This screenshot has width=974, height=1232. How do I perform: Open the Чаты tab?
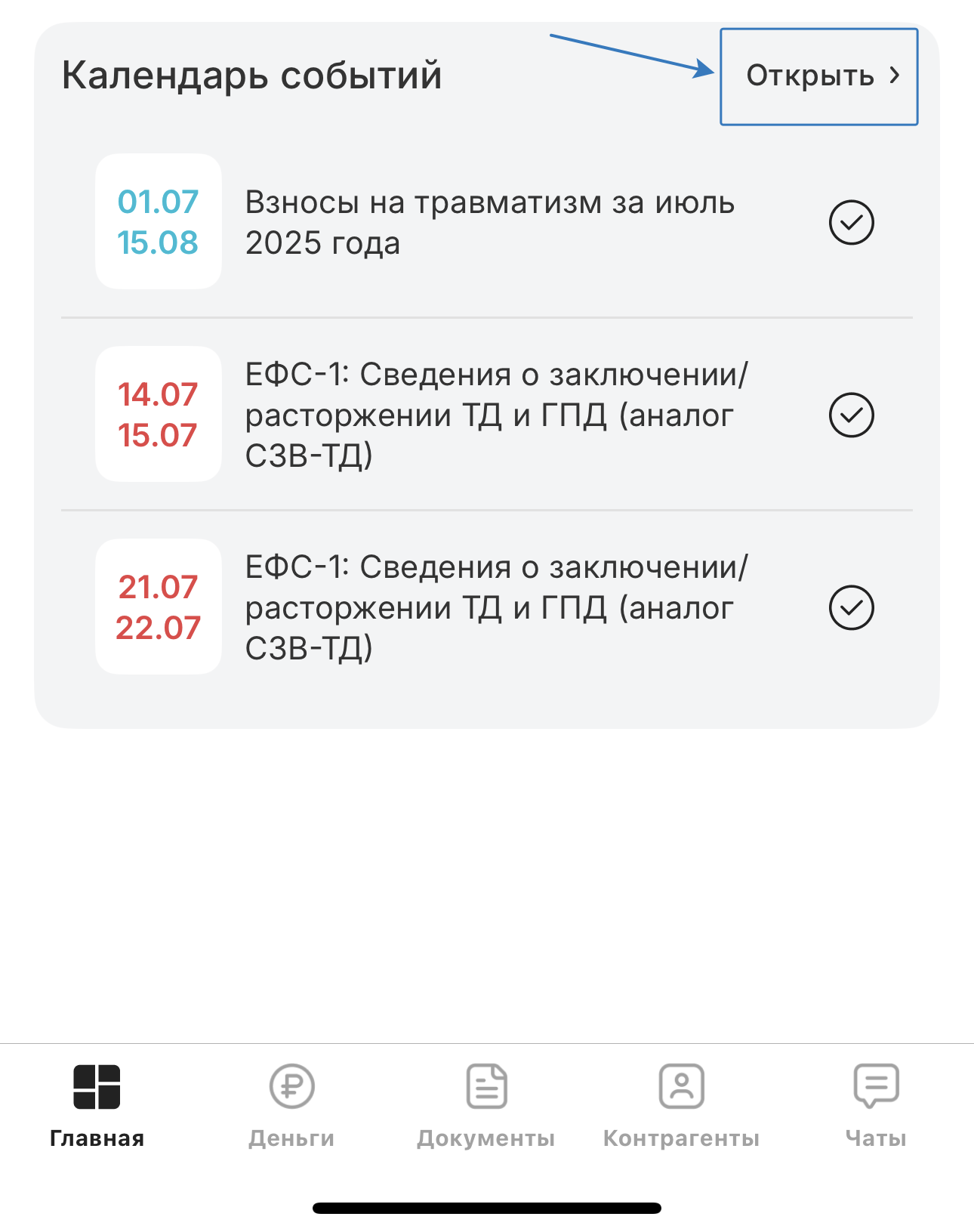coord(876,1106)
